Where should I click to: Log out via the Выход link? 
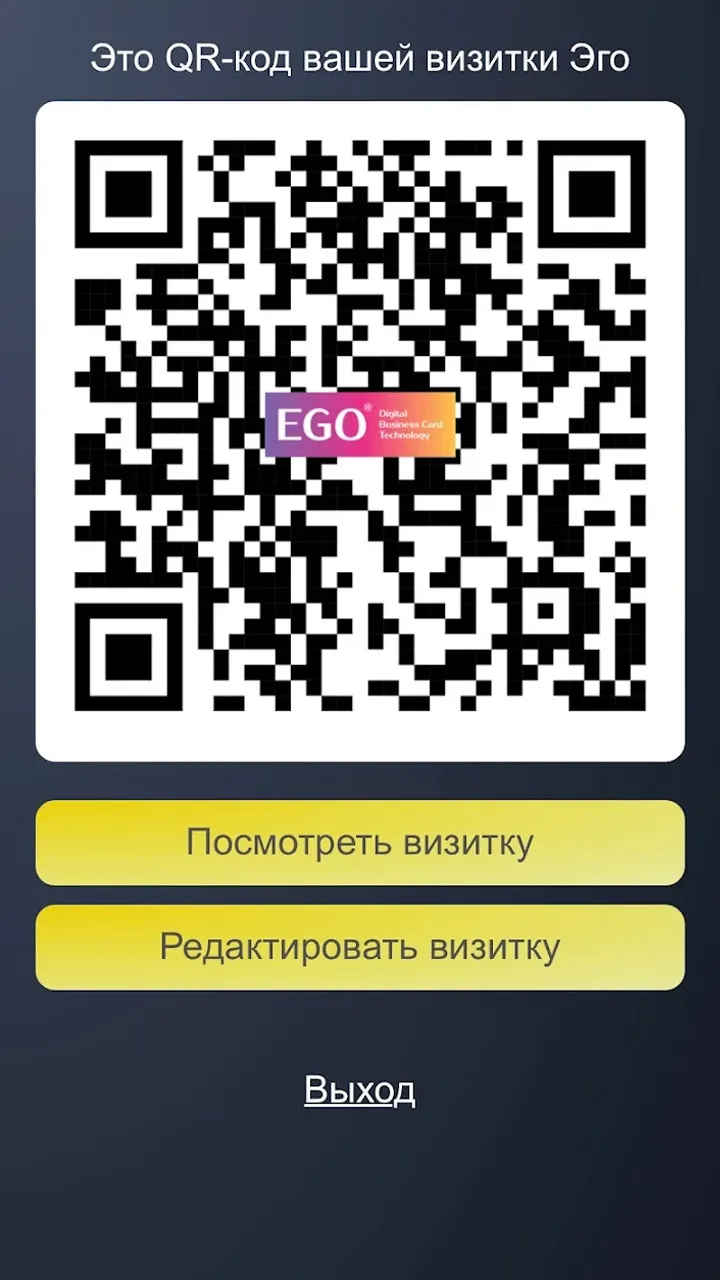coord(360,1089)
